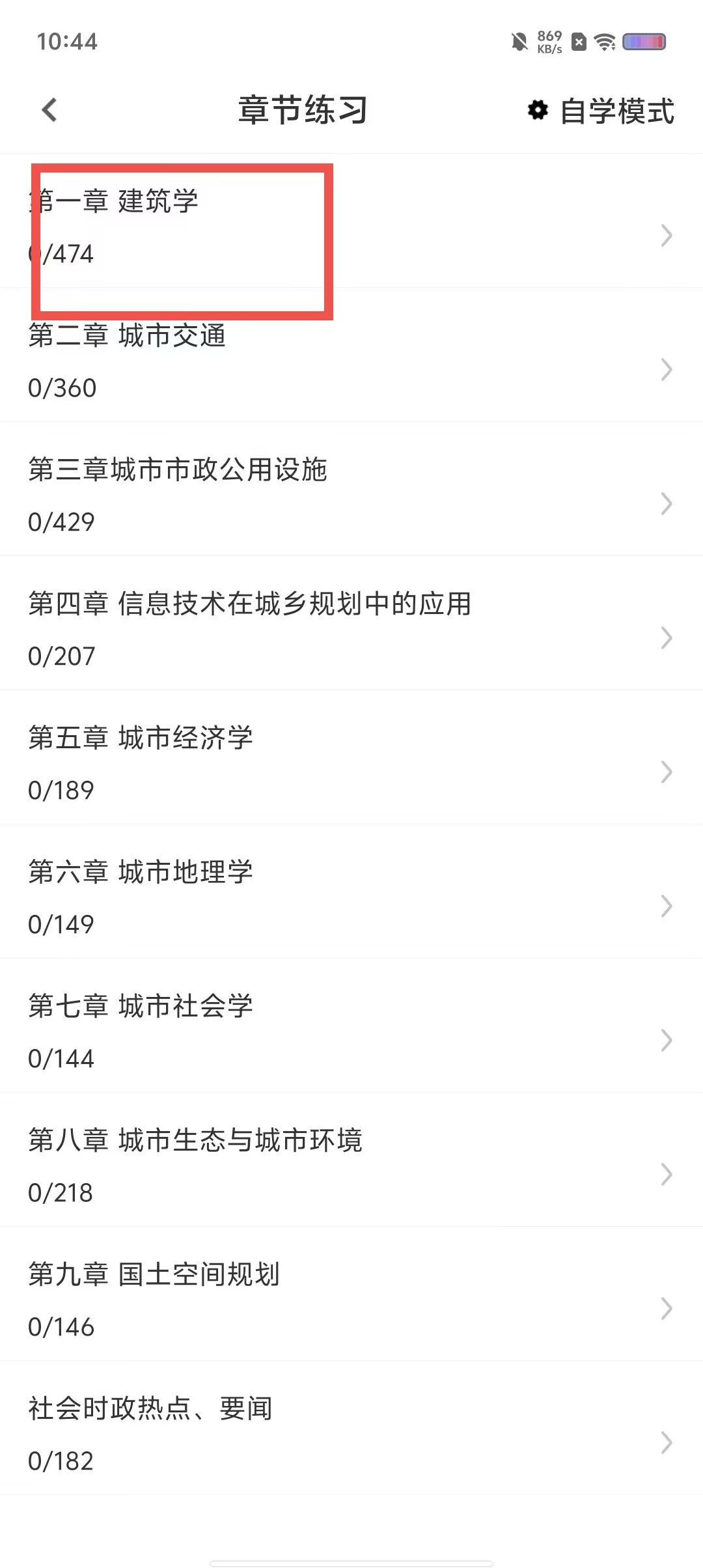703x1568 pixels.
Task: Select 第七章 城市社会学
Action: point(351,1026)
